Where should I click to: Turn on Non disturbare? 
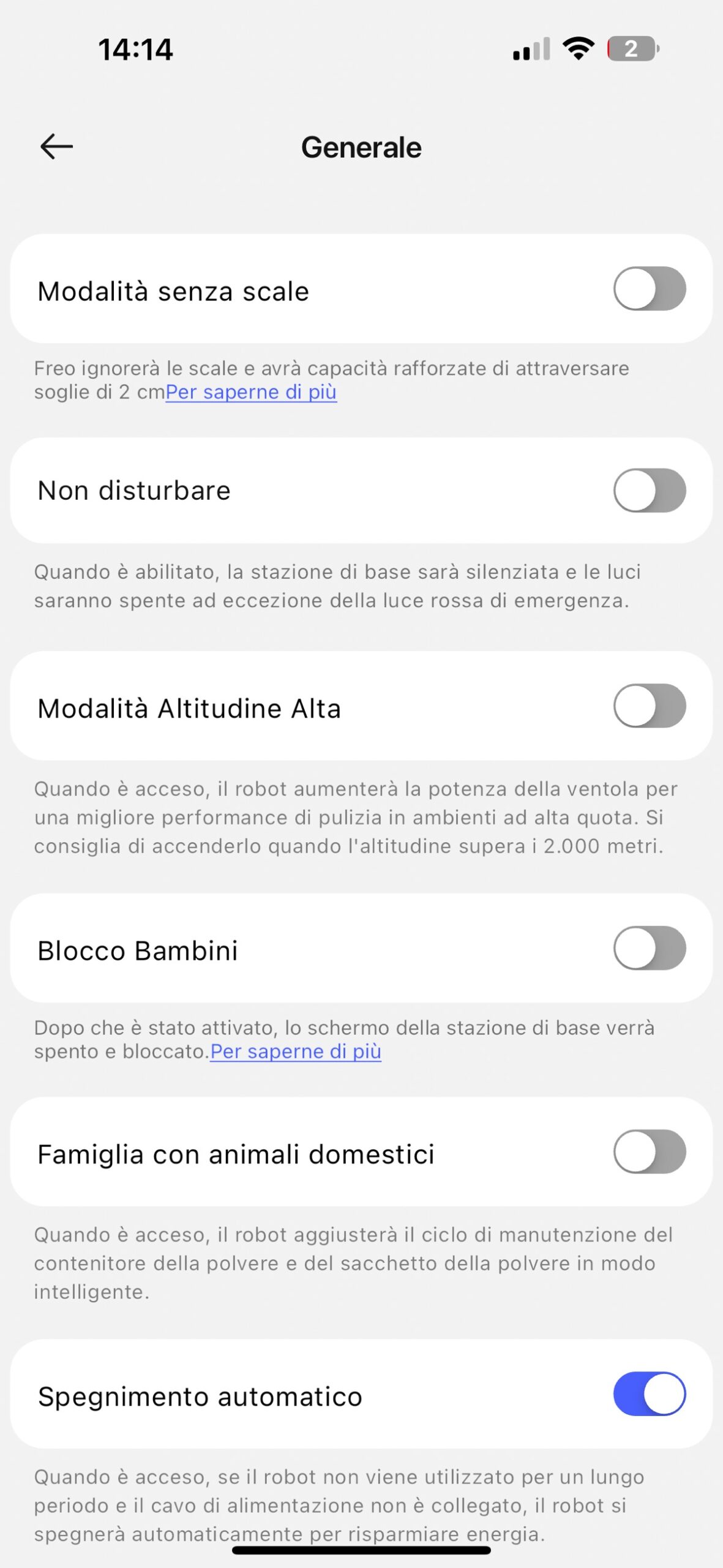click(x=649, y=491)
